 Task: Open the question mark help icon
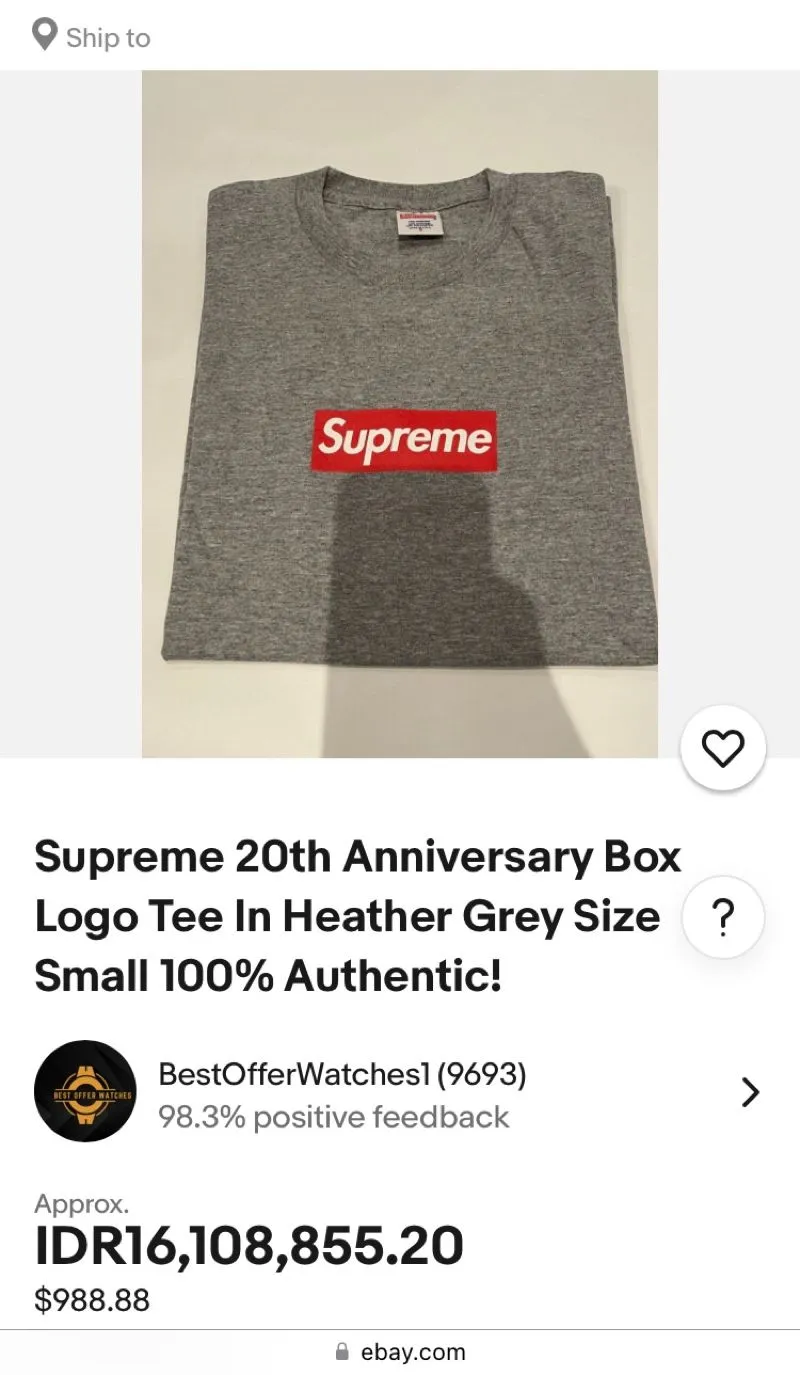(723, 916)
